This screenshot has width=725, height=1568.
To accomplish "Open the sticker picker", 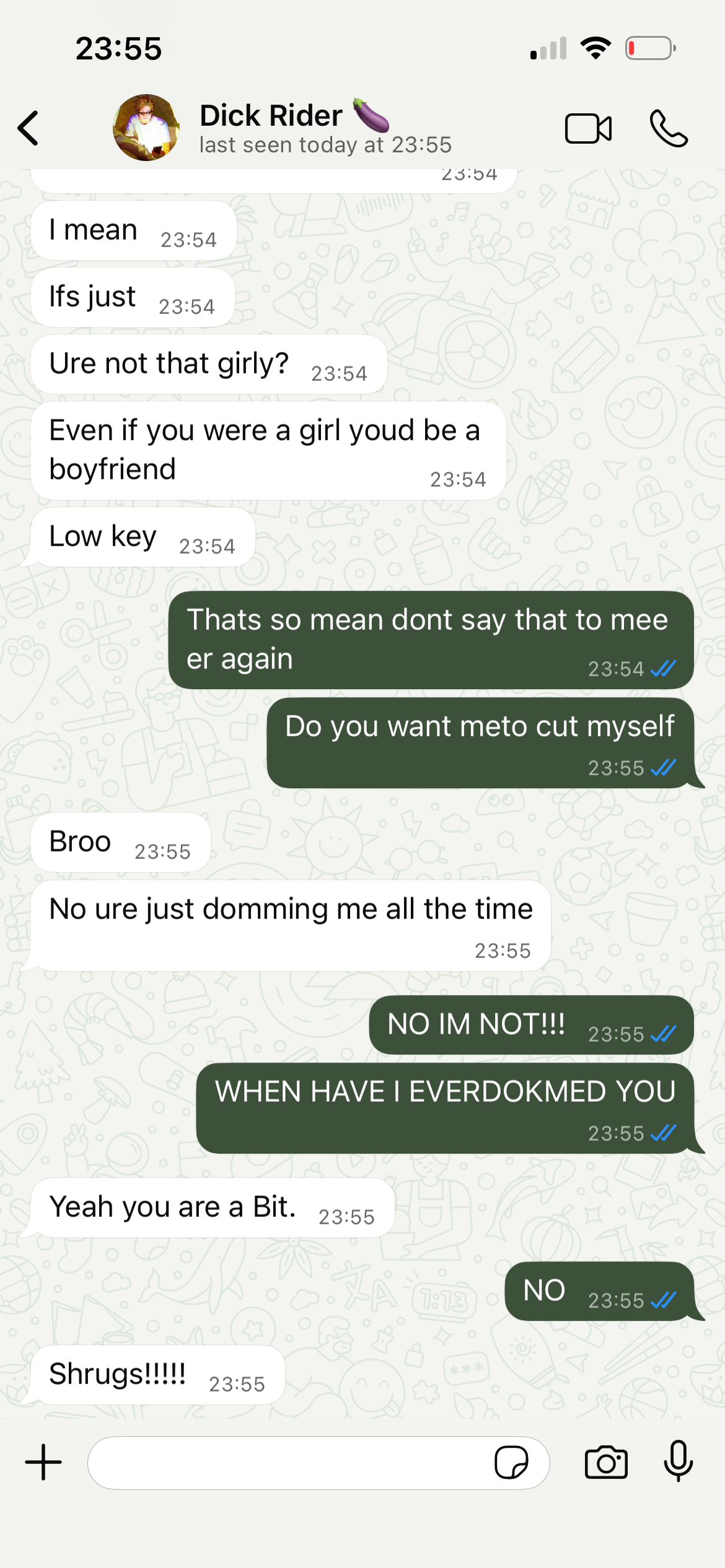I will [511, 1463].
